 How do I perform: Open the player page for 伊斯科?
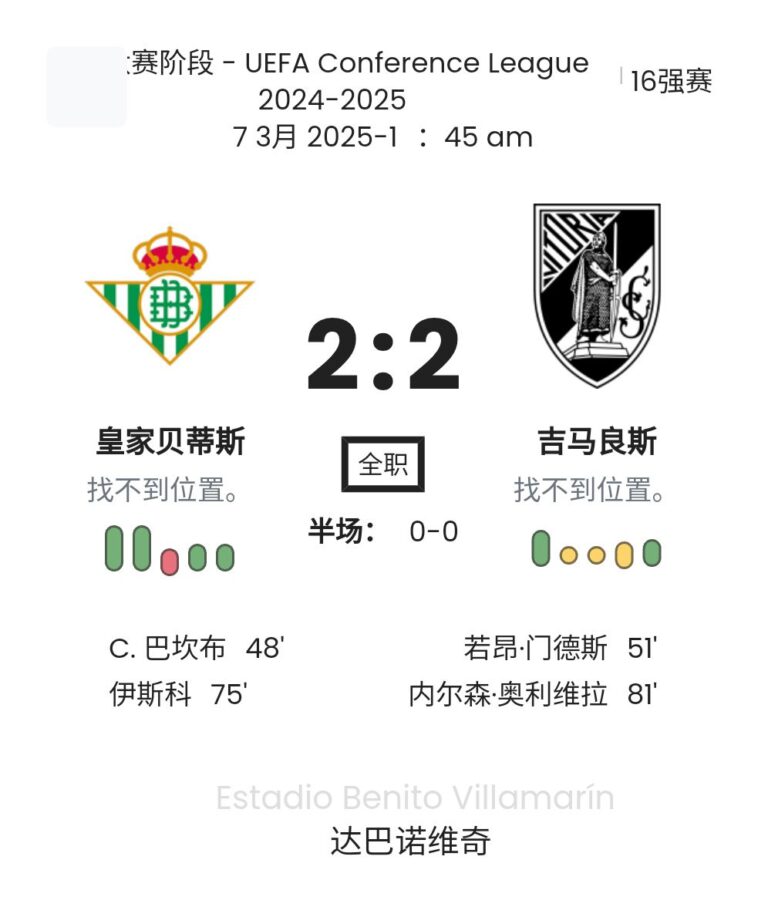click(x=150, y=694)
